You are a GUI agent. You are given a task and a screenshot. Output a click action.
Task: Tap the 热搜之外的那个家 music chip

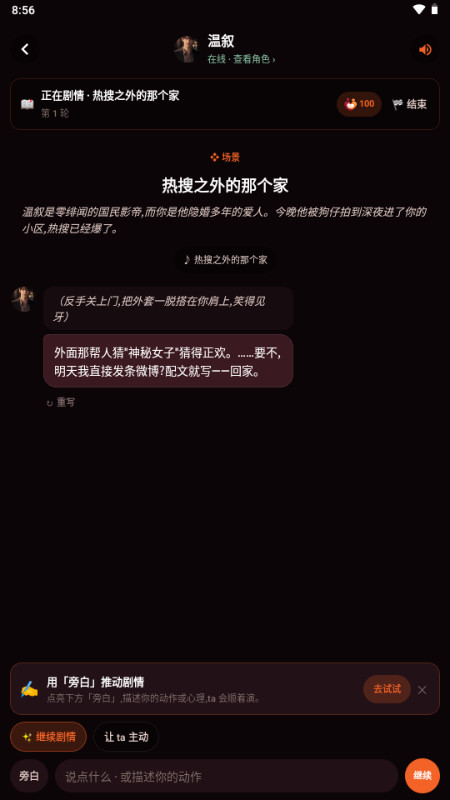pos(225,260)
